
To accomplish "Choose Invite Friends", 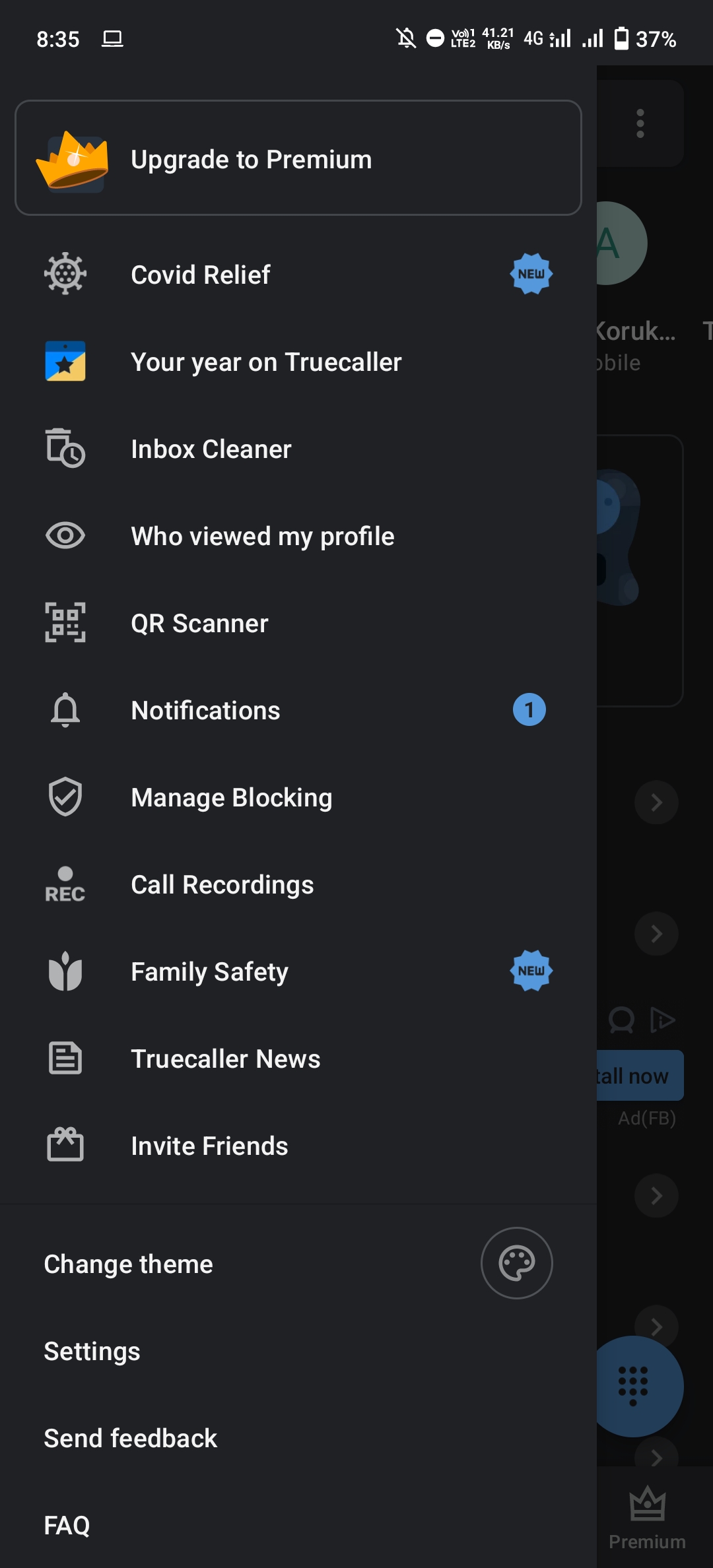I will click(209, 1146).
